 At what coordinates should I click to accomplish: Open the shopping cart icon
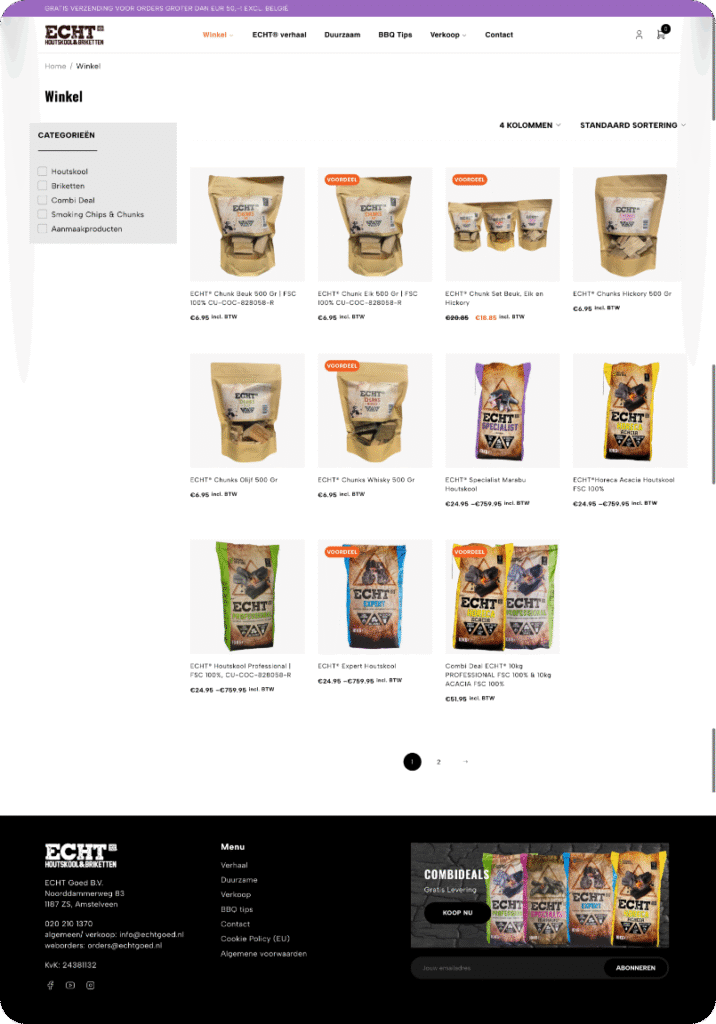[660, 35]
